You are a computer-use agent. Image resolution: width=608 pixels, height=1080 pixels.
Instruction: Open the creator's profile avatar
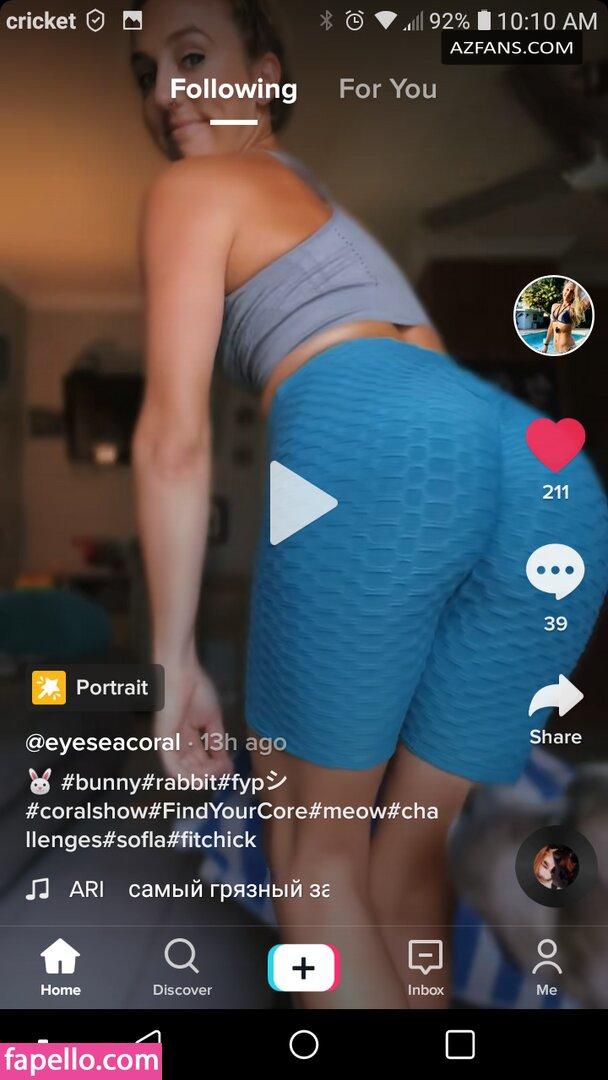point(554,315)
